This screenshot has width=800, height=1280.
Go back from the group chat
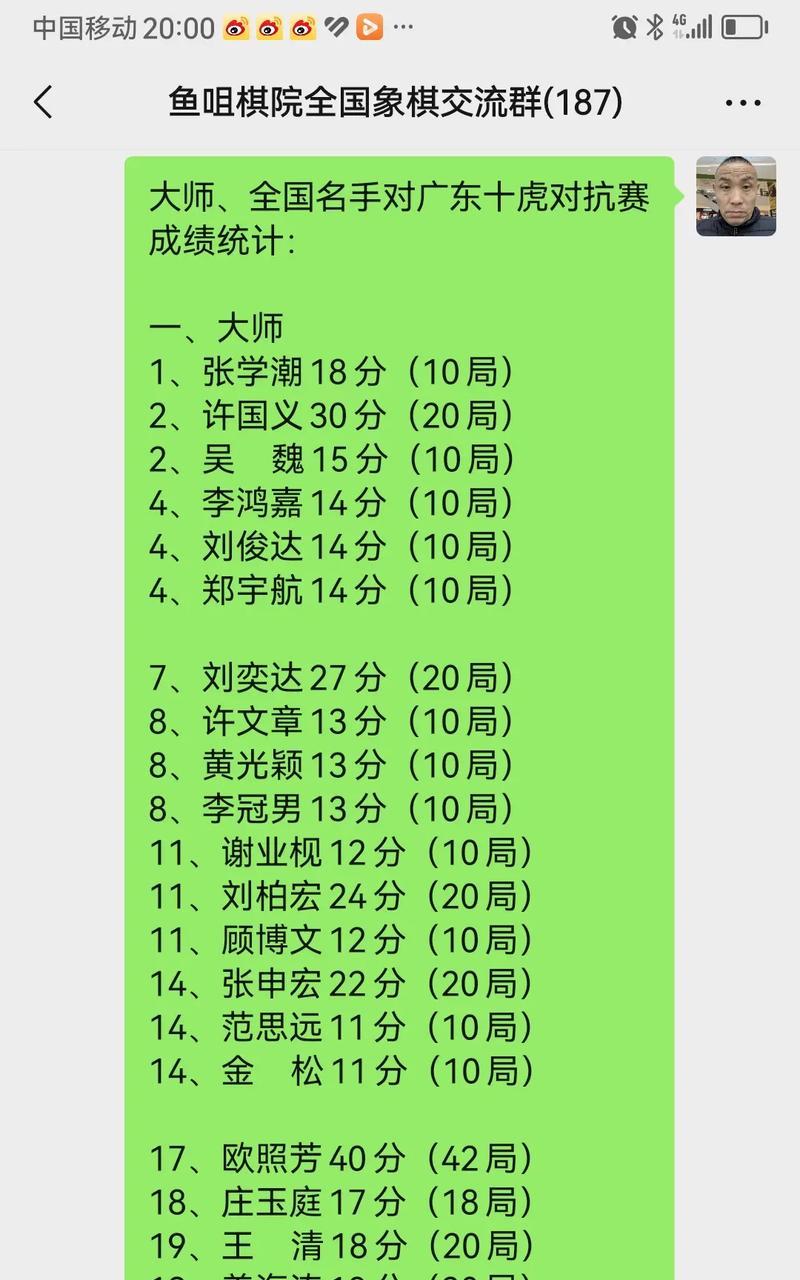[x=42, y=102]
